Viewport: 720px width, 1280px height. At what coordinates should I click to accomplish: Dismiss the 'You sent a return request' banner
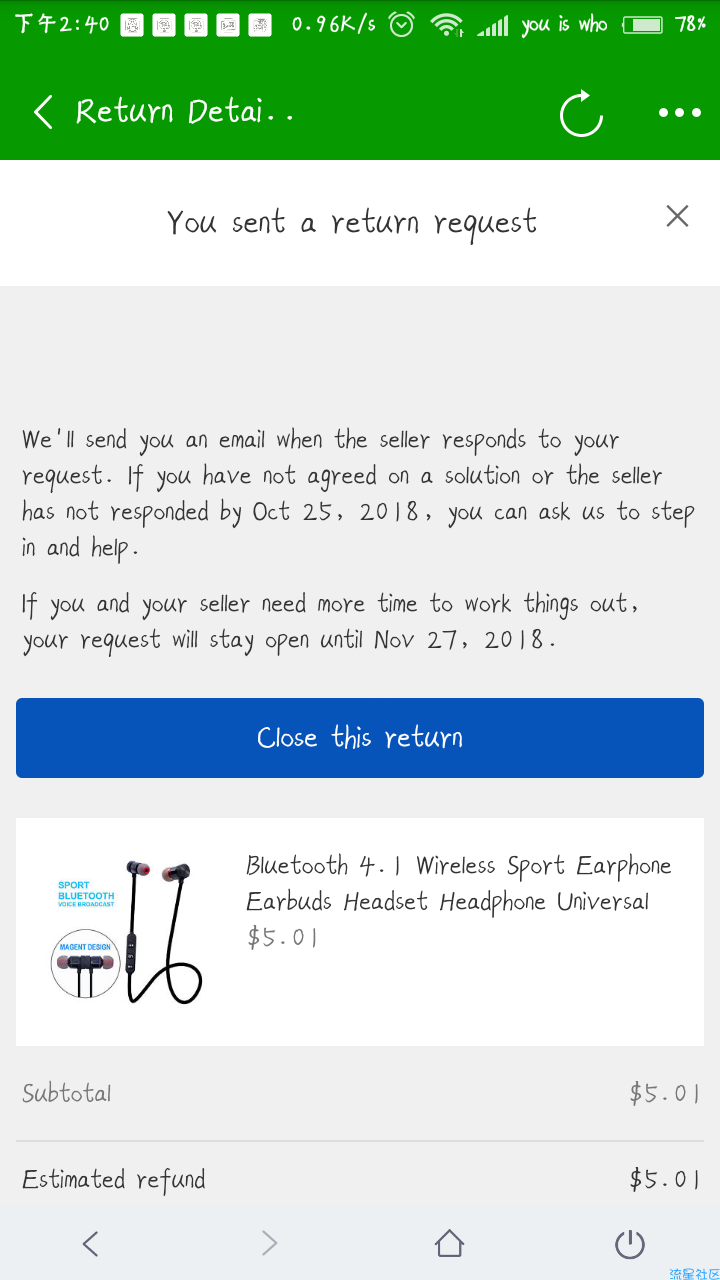point(677,216)
